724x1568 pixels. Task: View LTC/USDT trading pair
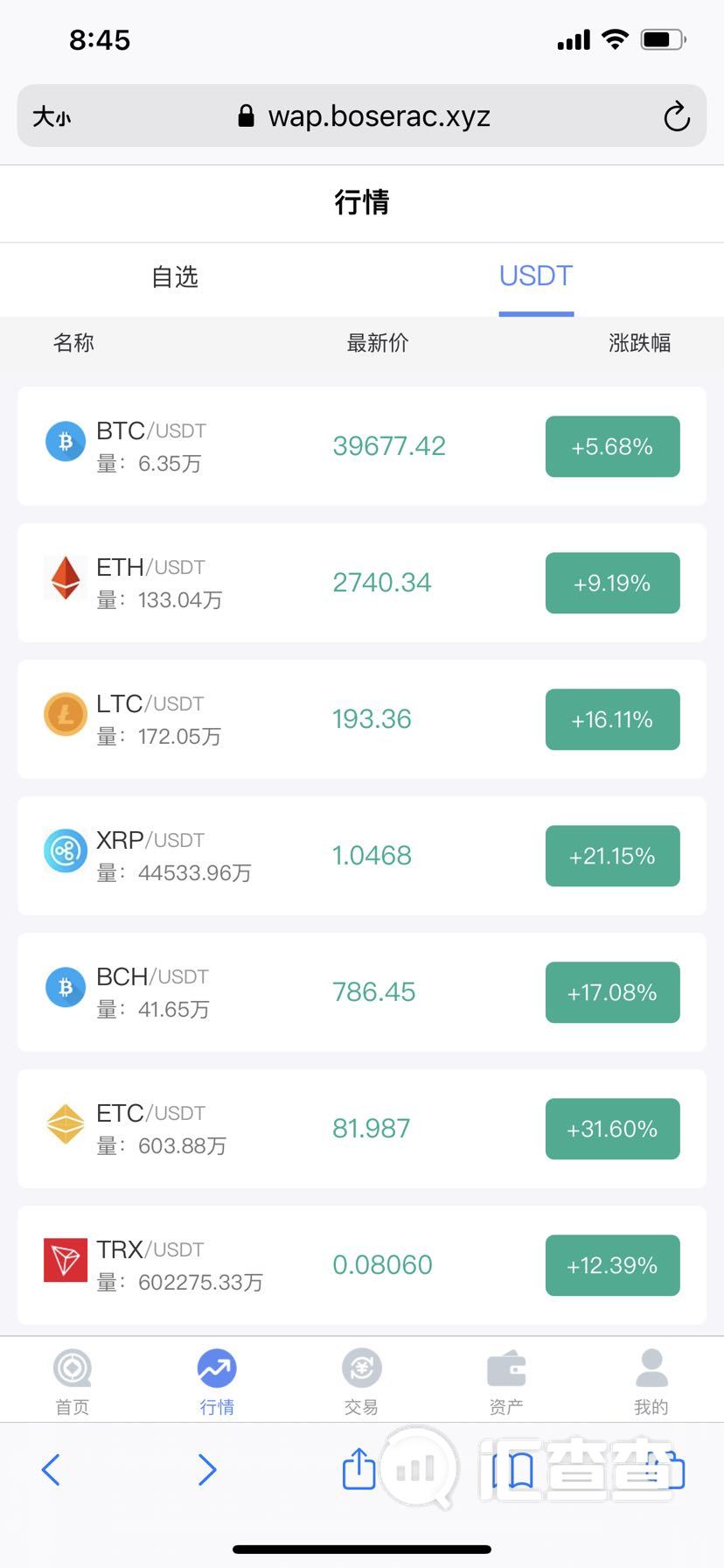pyautogui.click(x=362, y=719)
